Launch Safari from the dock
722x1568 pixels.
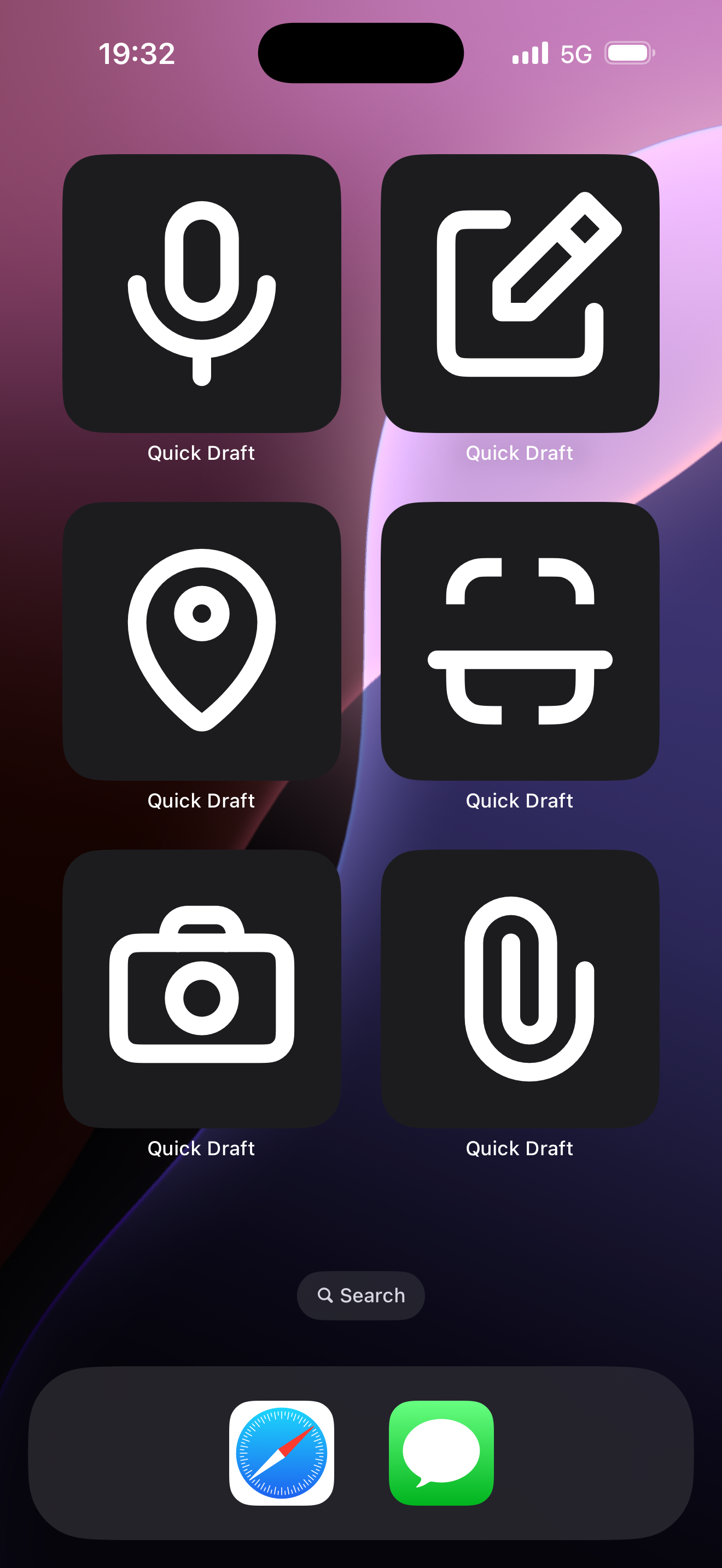click(281, 1452)
